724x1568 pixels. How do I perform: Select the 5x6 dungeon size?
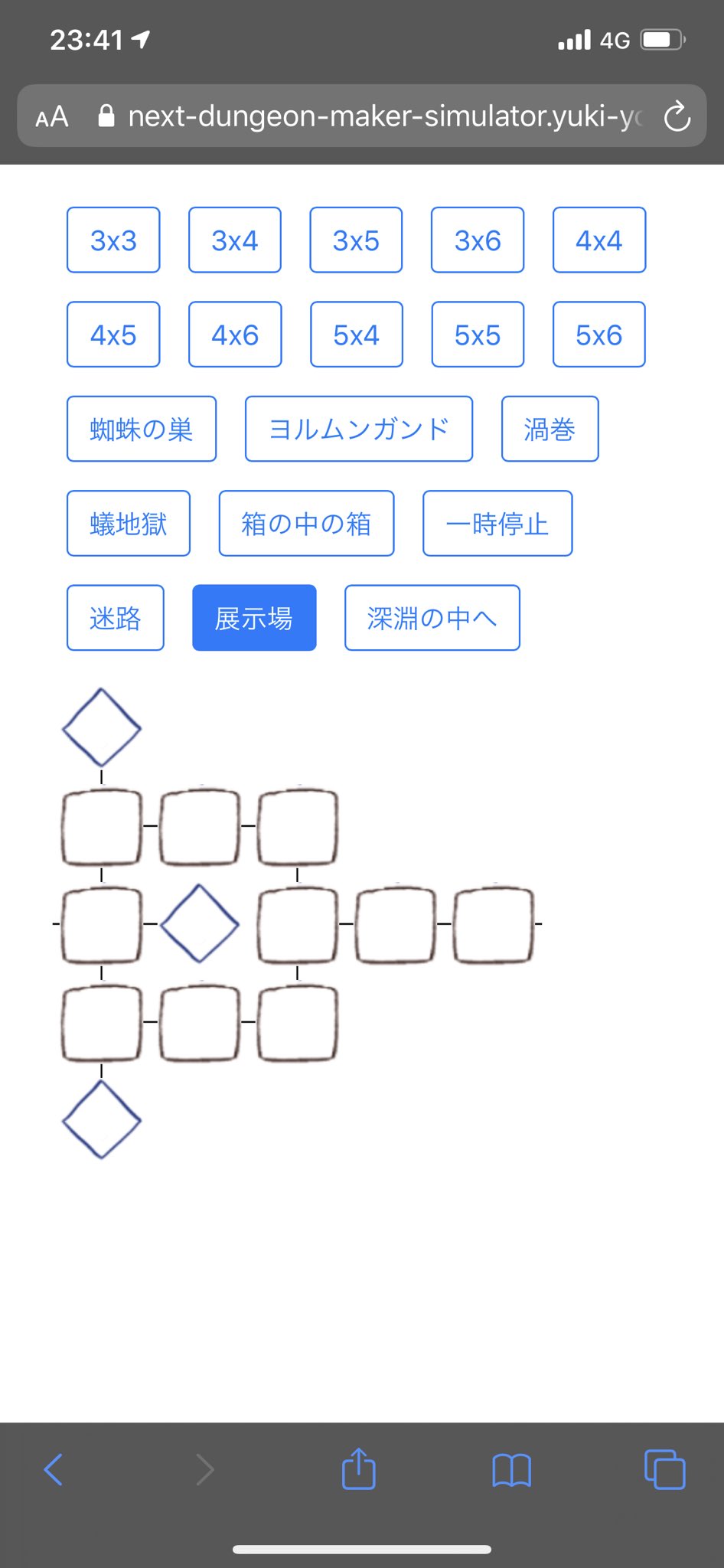coord(599,335)
